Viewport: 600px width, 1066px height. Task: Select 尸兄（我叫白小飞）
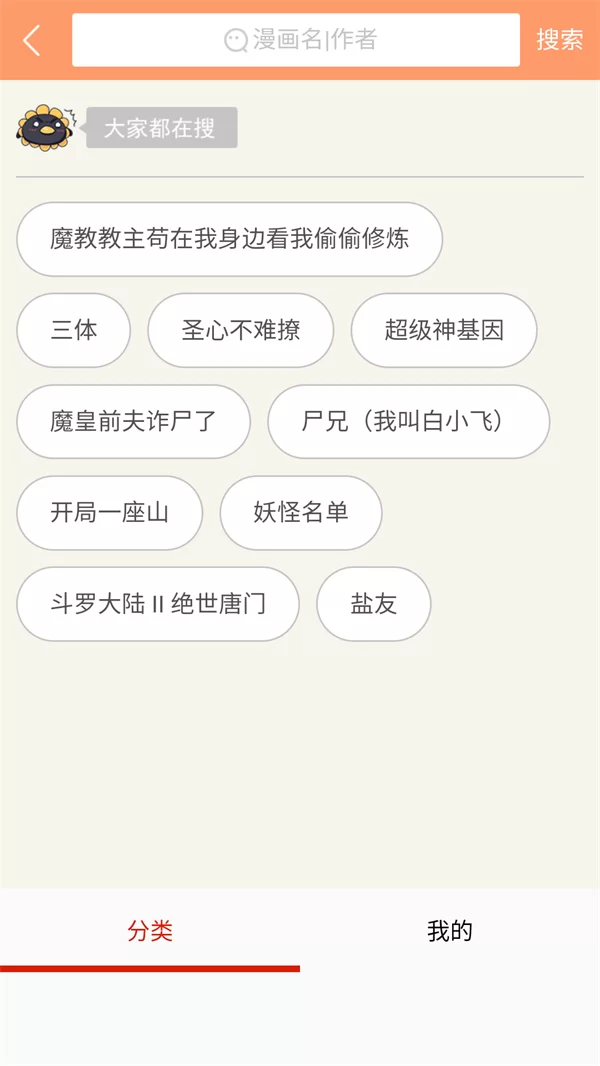tap(408, 421)
